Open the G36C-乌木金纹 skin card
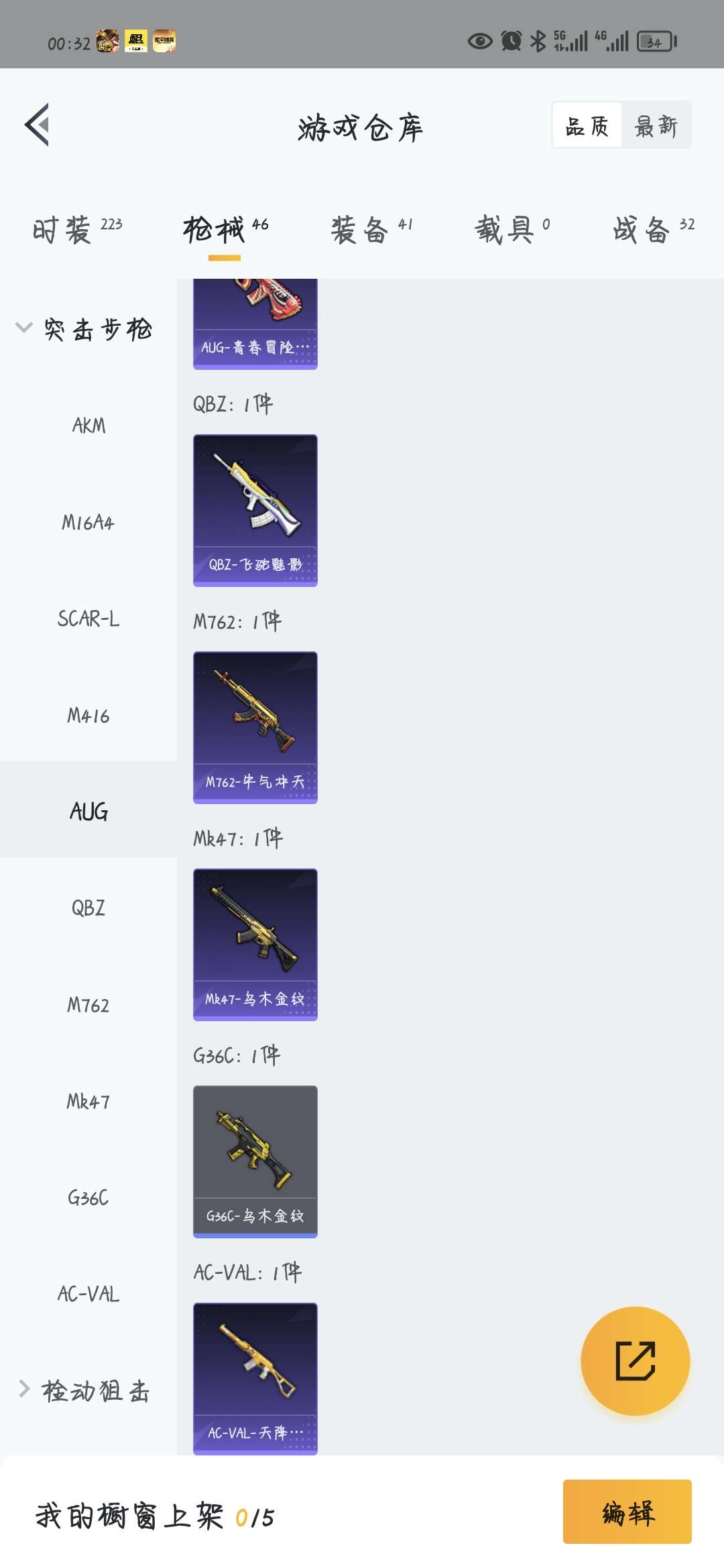724x1568 pixels. pos(255,1162)
